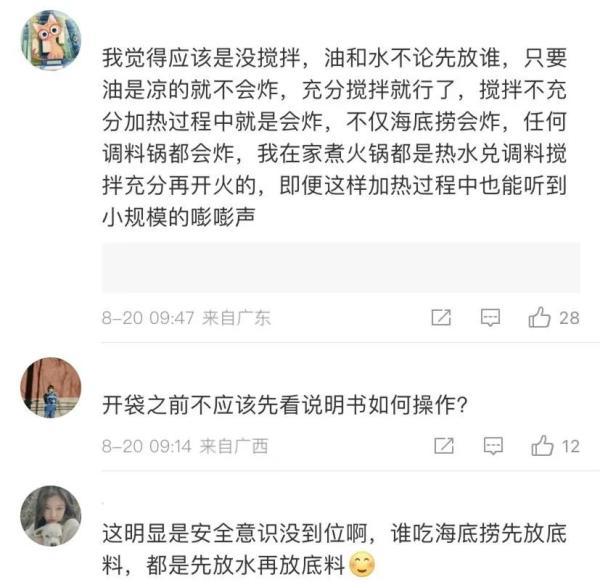The width and height of the screenshot is (600, 585).
Task: Like the comment from 广东 with 28 likes
Action: pyautogui.click(x=540, y=318)
